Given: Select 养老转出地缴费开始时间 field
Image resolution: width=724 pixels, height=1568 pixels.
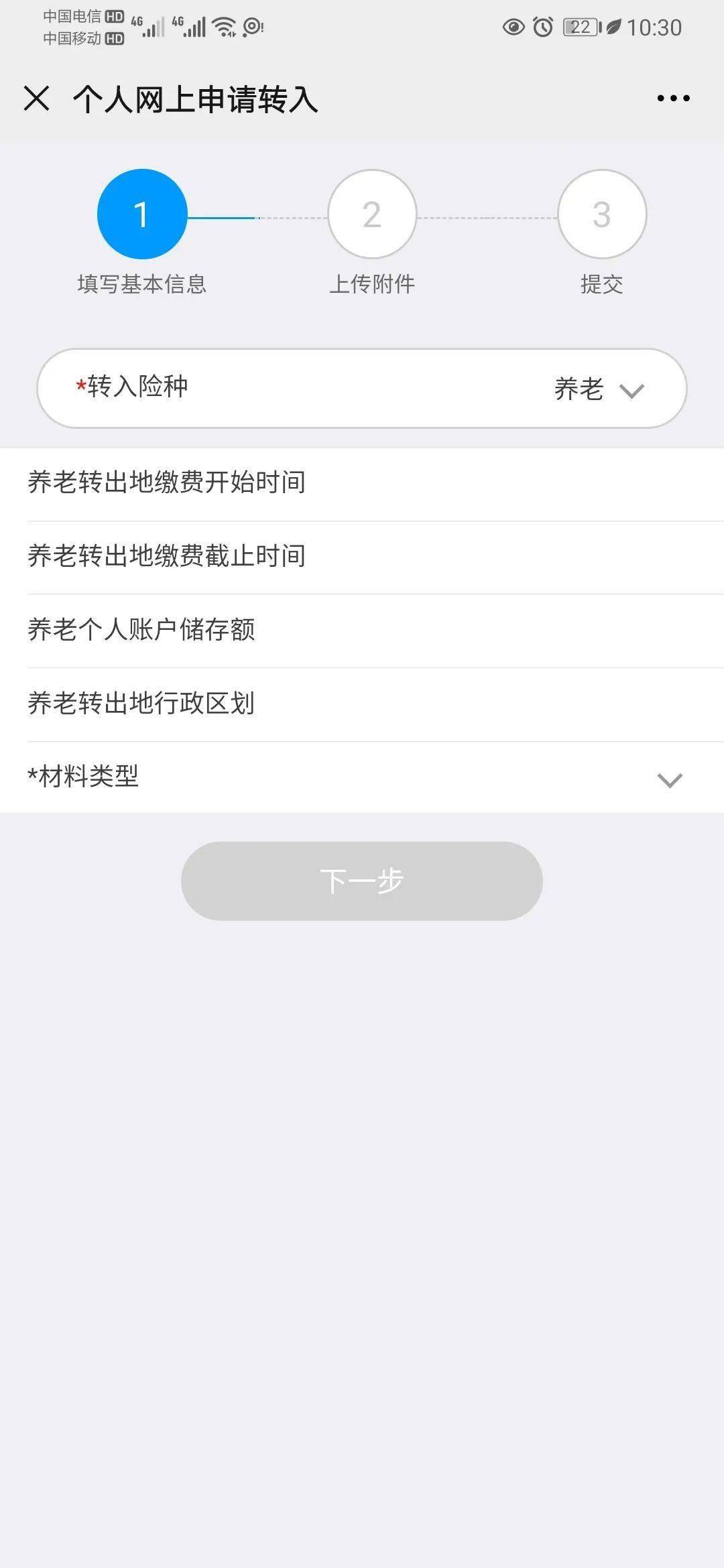Looking at the screenshot, I should click(x=362, y=483).
